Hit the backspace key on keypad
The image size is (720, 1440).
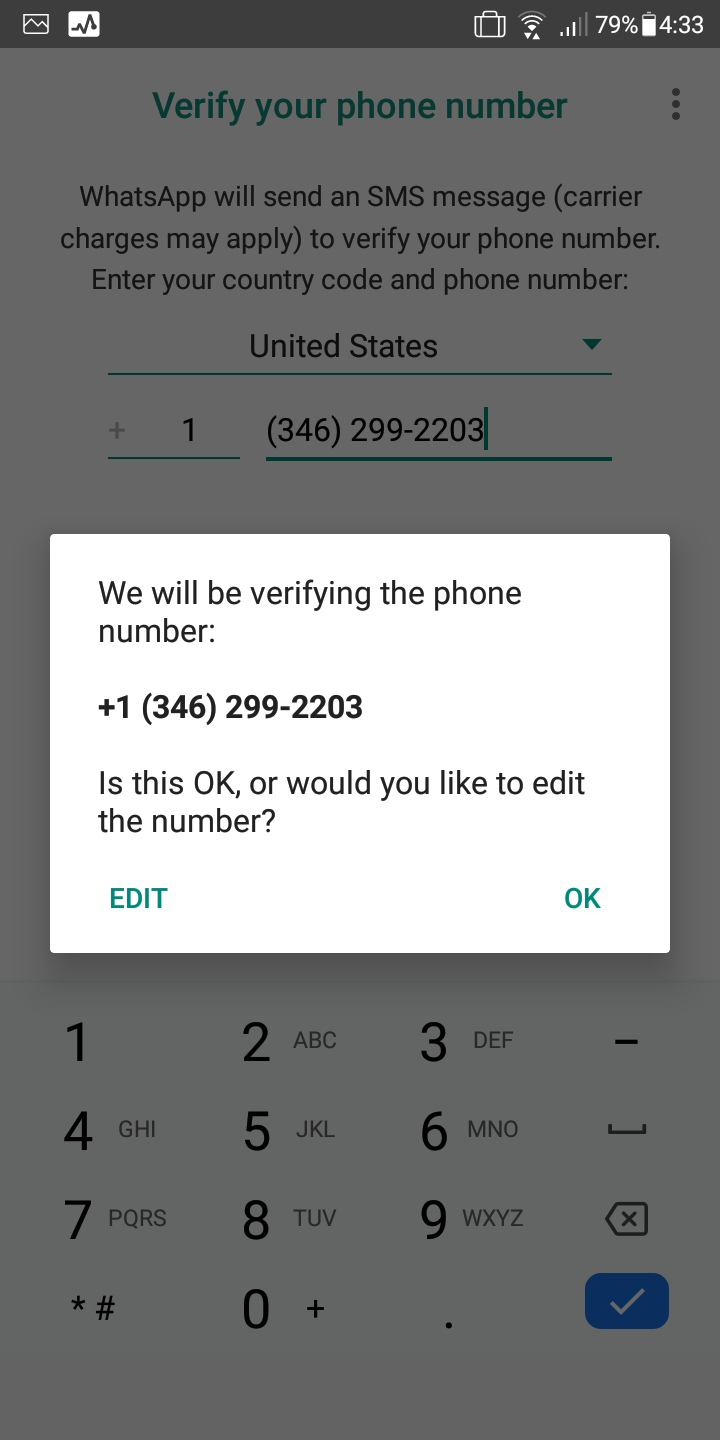point(627,1218)
